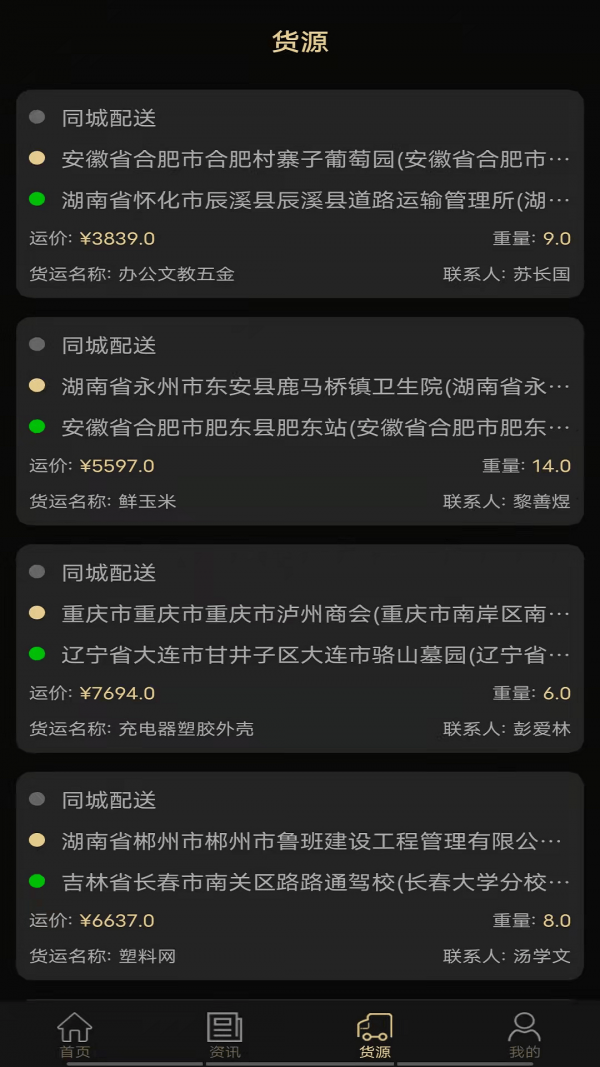View the 充电器塑胶外壳 shipment card

point(300,648)
